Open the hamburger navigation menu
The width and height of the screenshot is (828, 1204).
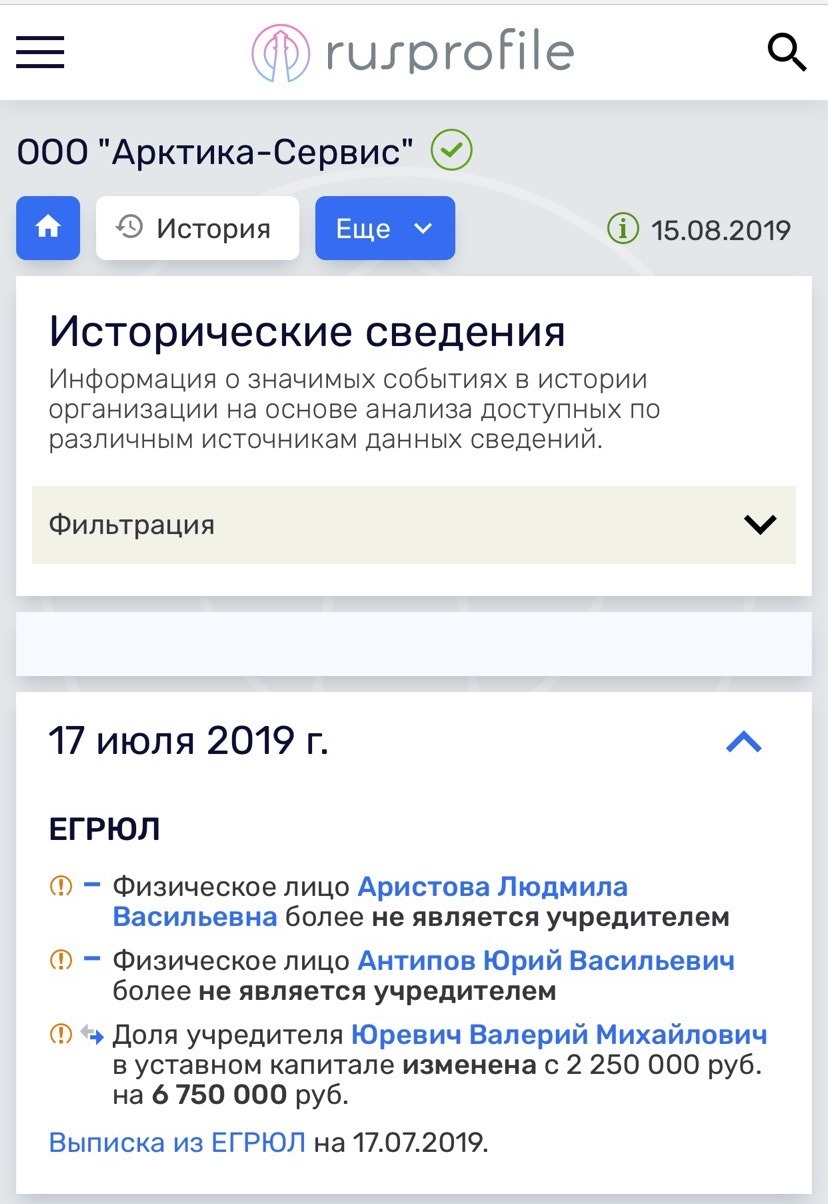point(39,52)
